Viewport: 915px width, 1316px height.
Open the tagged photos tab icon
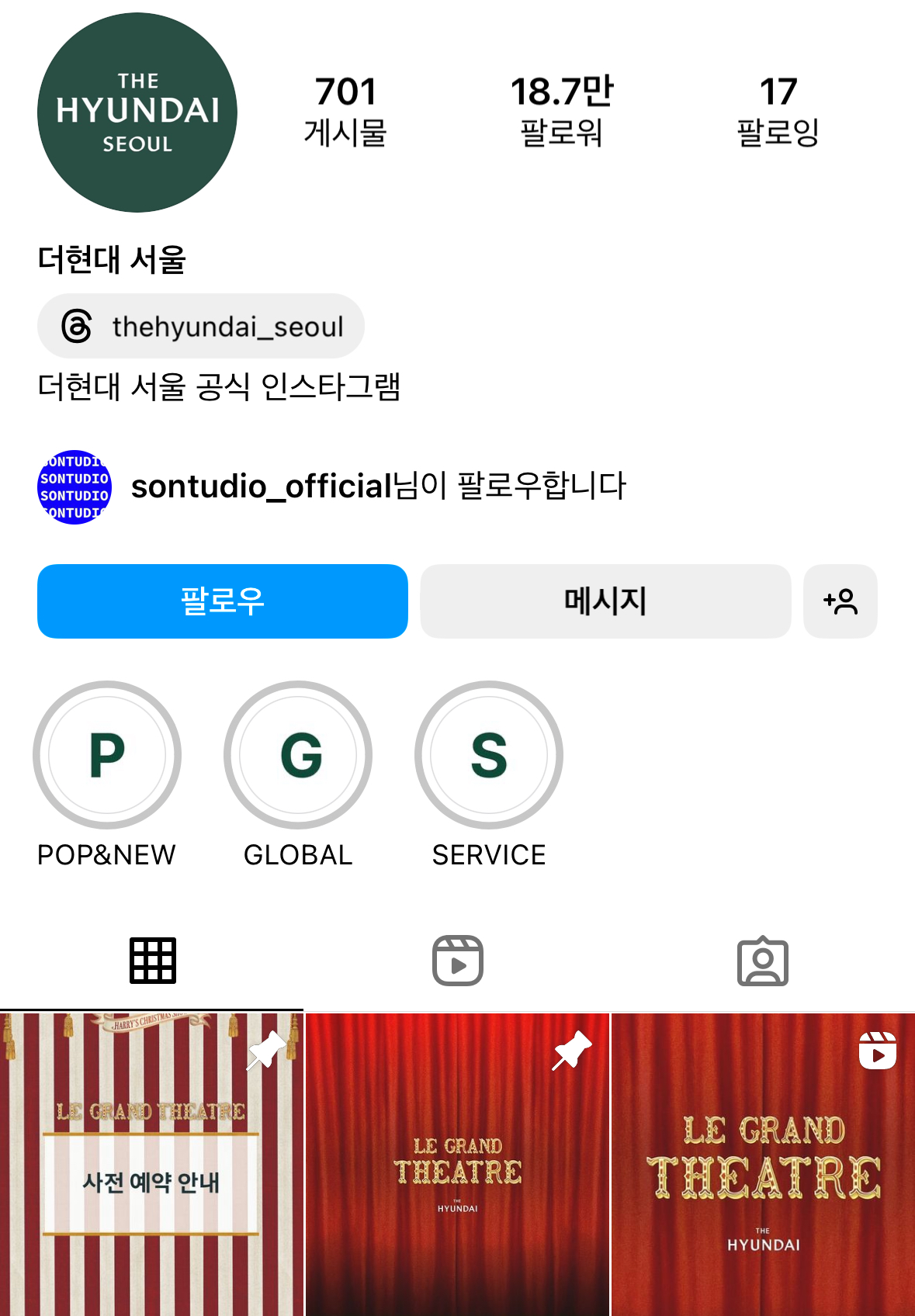[763, 961]
